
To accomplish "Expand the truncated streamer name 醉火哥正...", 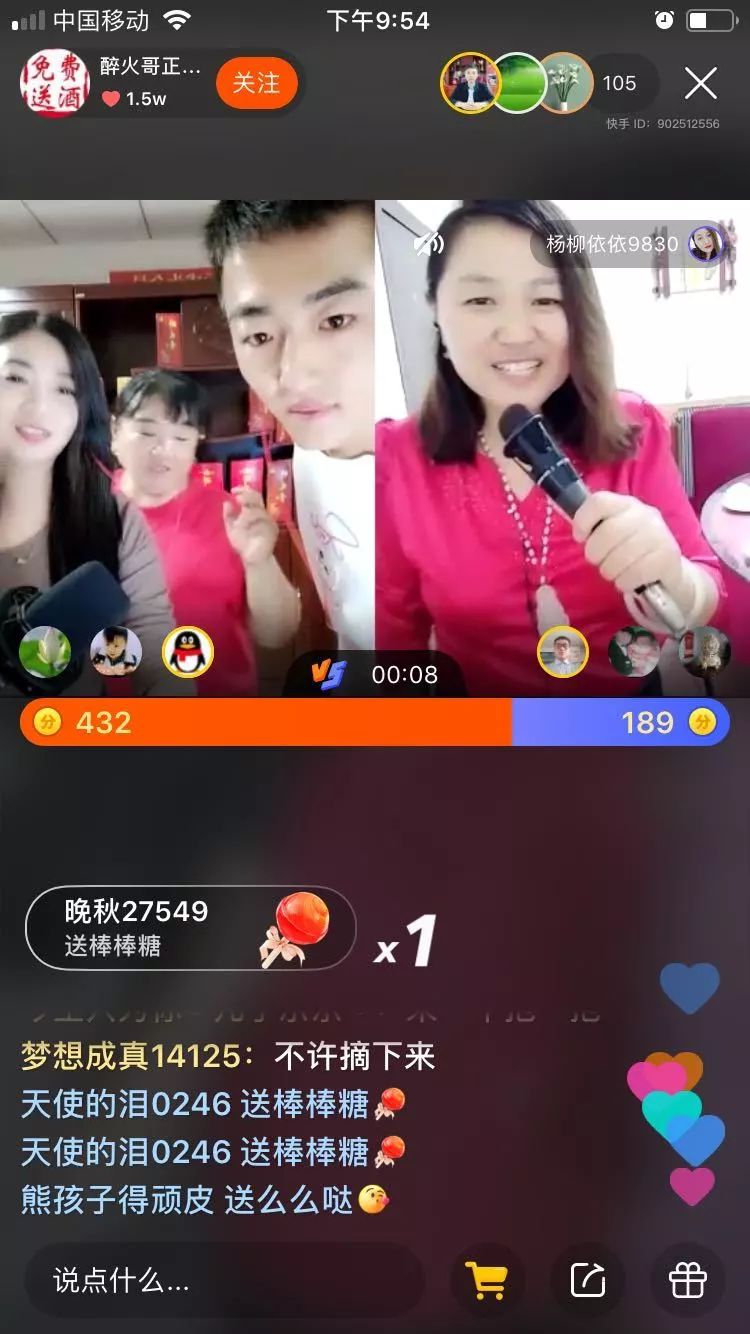I will (x=150, y=70).
